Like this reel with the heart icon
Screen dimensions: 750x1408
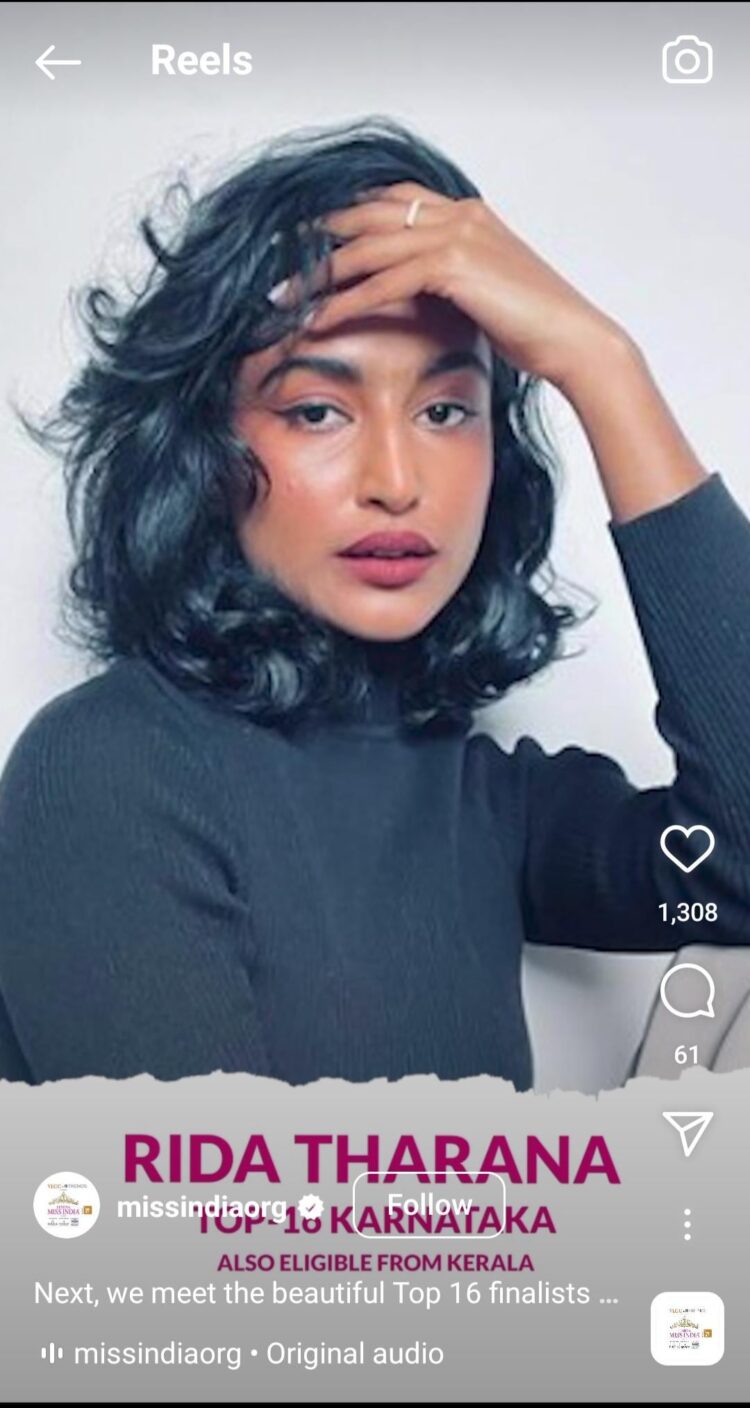tap(687, 849)
